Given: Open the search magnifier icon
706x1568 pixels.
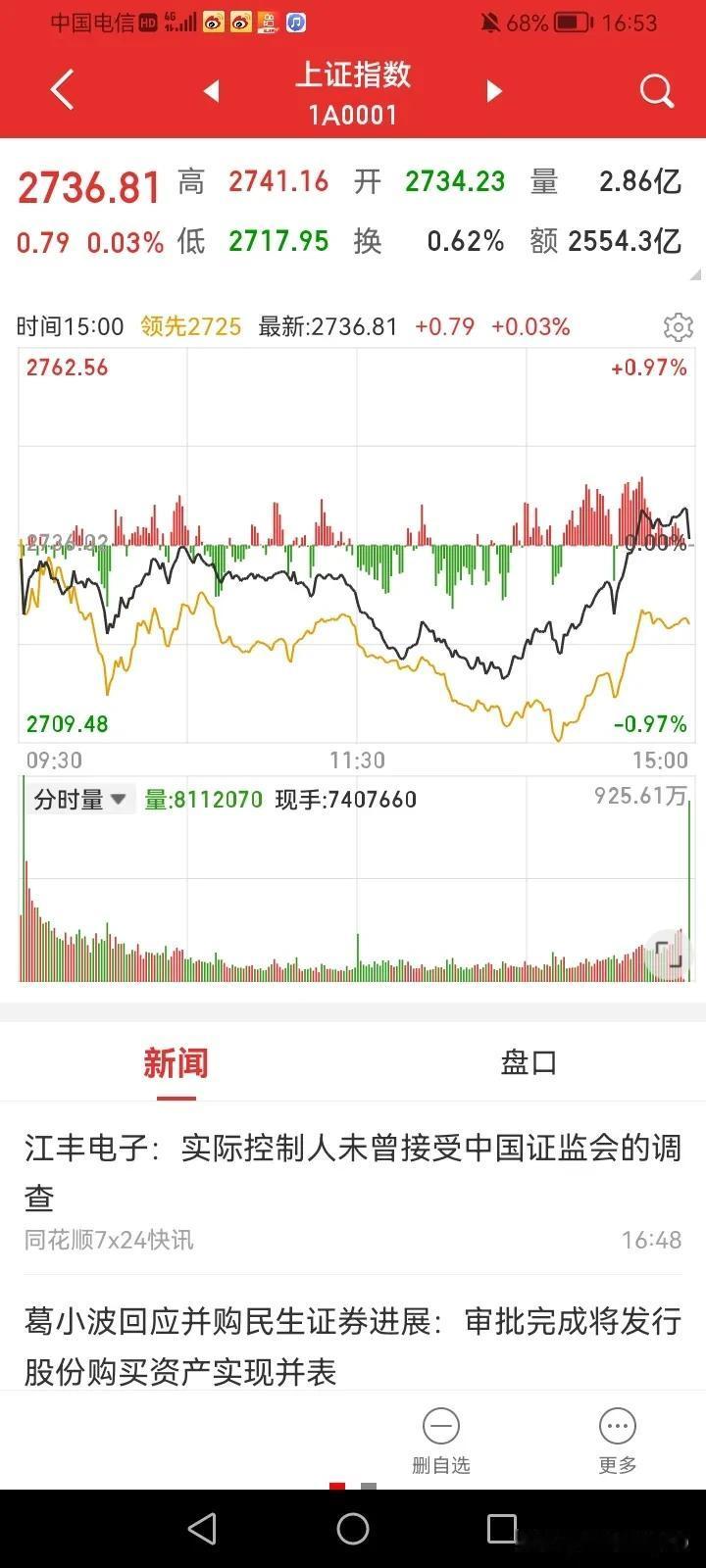Looking at the screenshot, I should (656, 91).
